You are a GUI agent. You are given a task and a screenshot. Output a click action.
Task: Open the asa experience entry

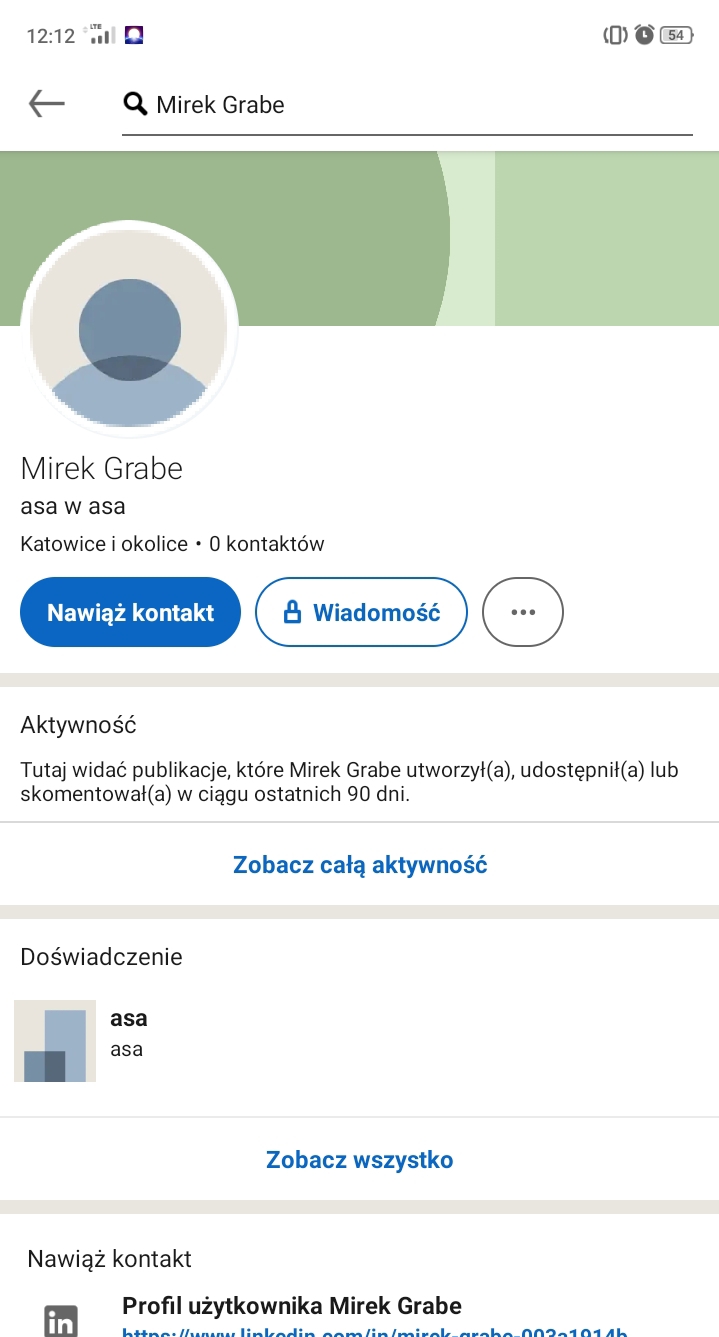pyautogui.click(x=128, y=1032)
